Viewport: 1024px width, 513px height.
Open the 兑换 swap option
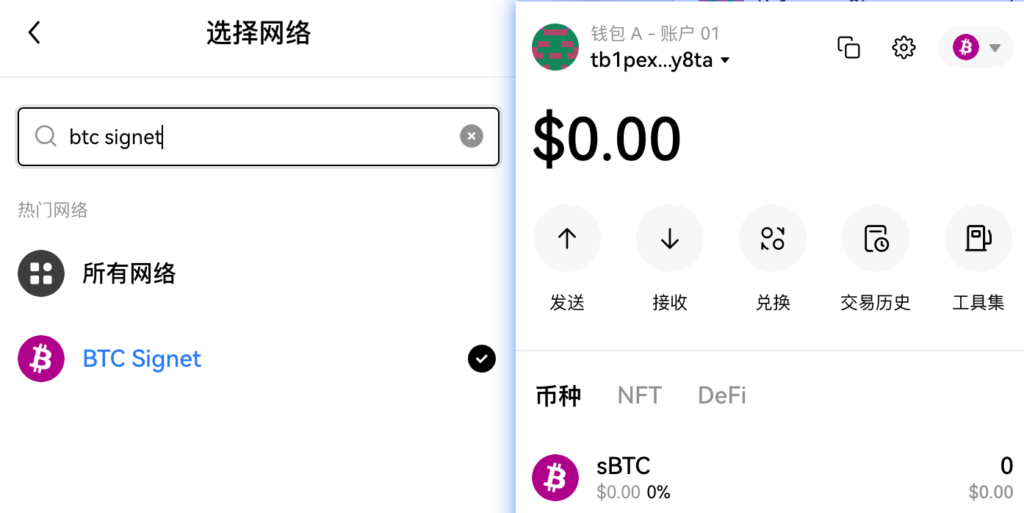[772, 239]
